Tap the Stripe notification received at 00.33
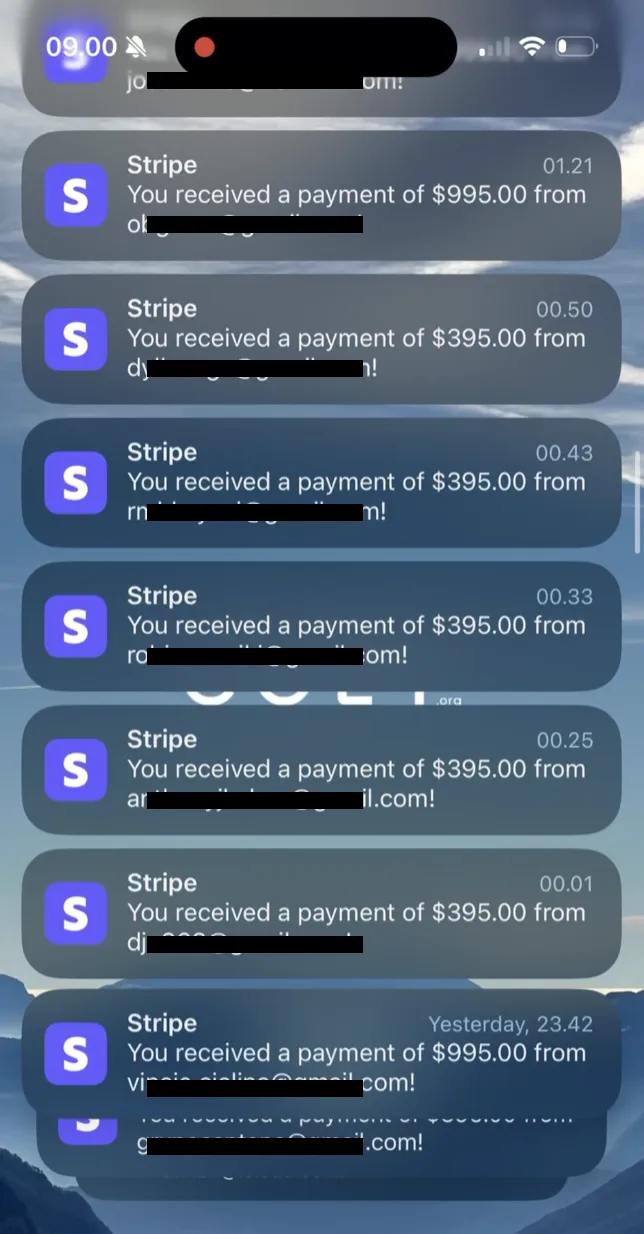The height and width of the screenshot is (1234, 644). pos(321,626)
